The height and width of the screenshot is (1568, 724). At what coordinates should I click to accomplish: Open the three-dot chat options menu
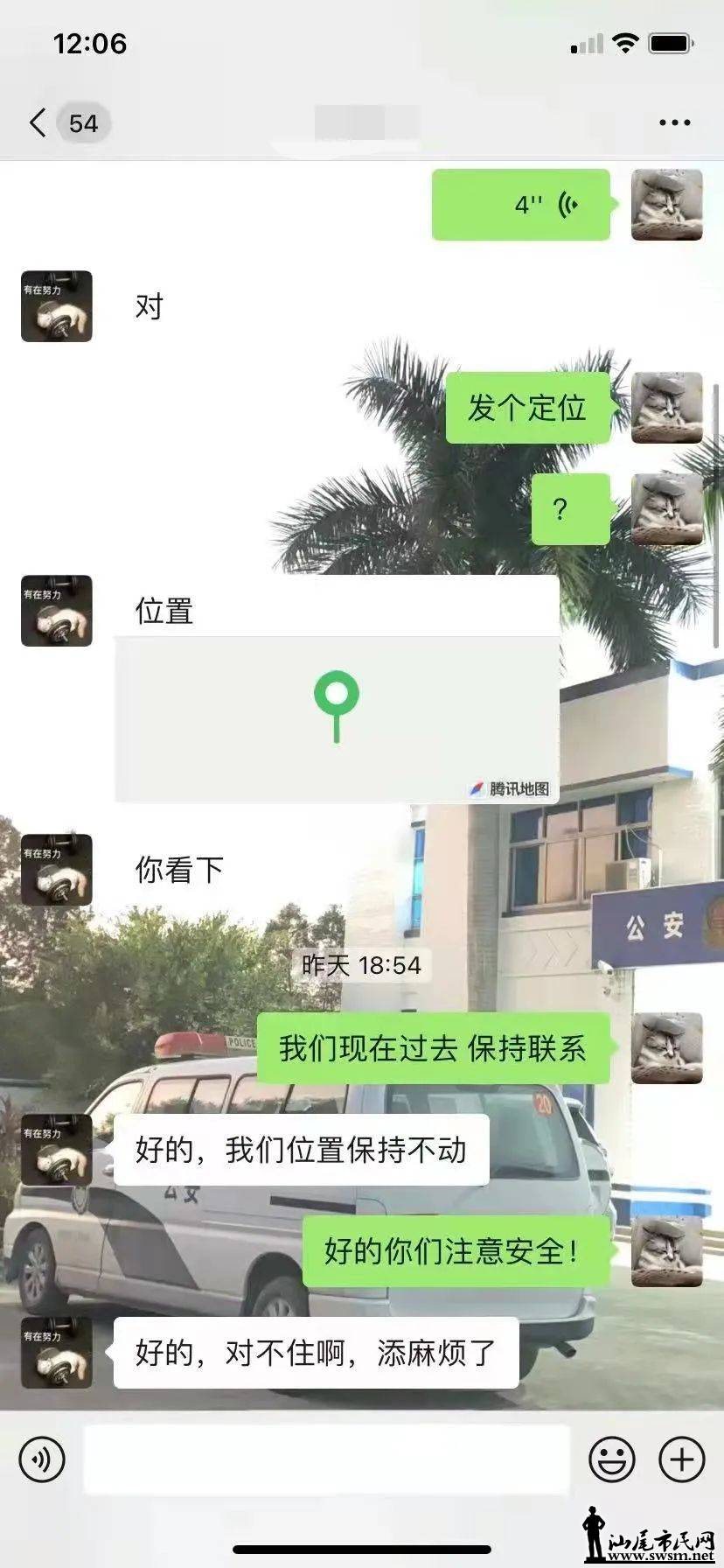click(674, 123)
